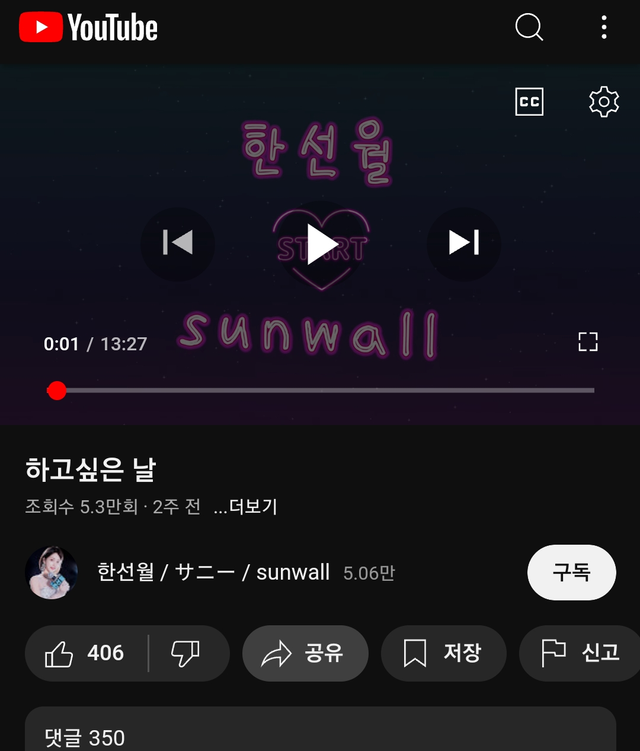Go to YouTube home via logo
The width and height of the screenshot is (640, 751).
click(89, 27)
